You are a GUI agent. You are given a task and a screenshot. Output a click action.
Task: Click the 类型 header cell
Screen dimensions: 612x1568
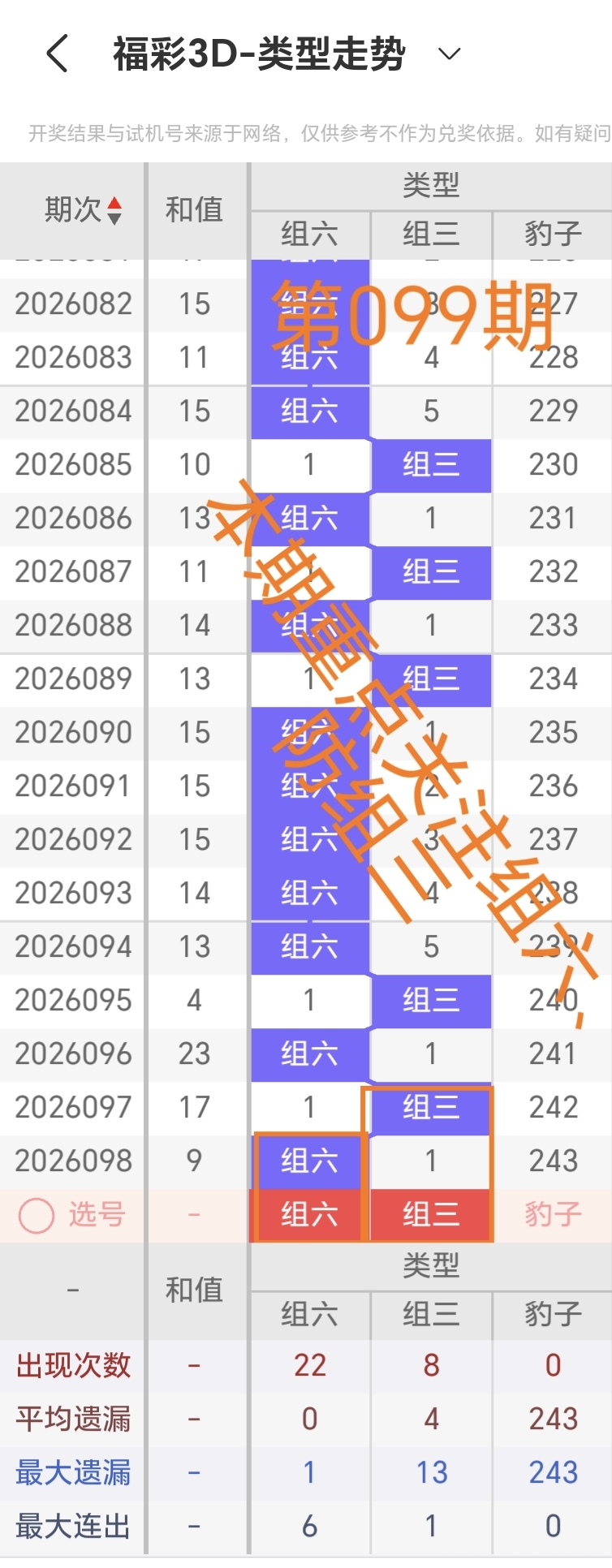(x=430, y=185)
